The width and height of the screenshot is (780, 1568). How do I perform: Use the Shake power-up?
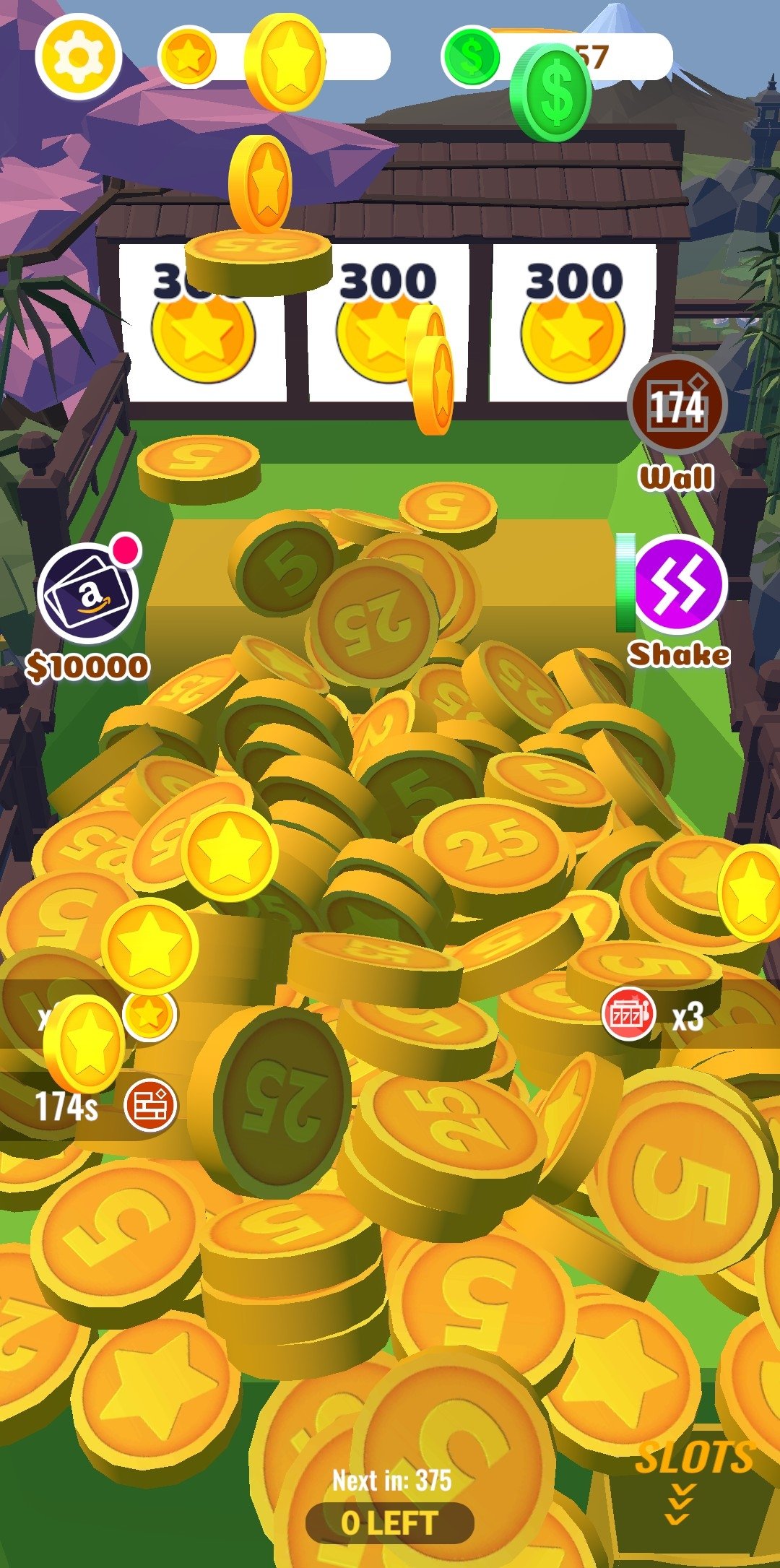[677, 584]
